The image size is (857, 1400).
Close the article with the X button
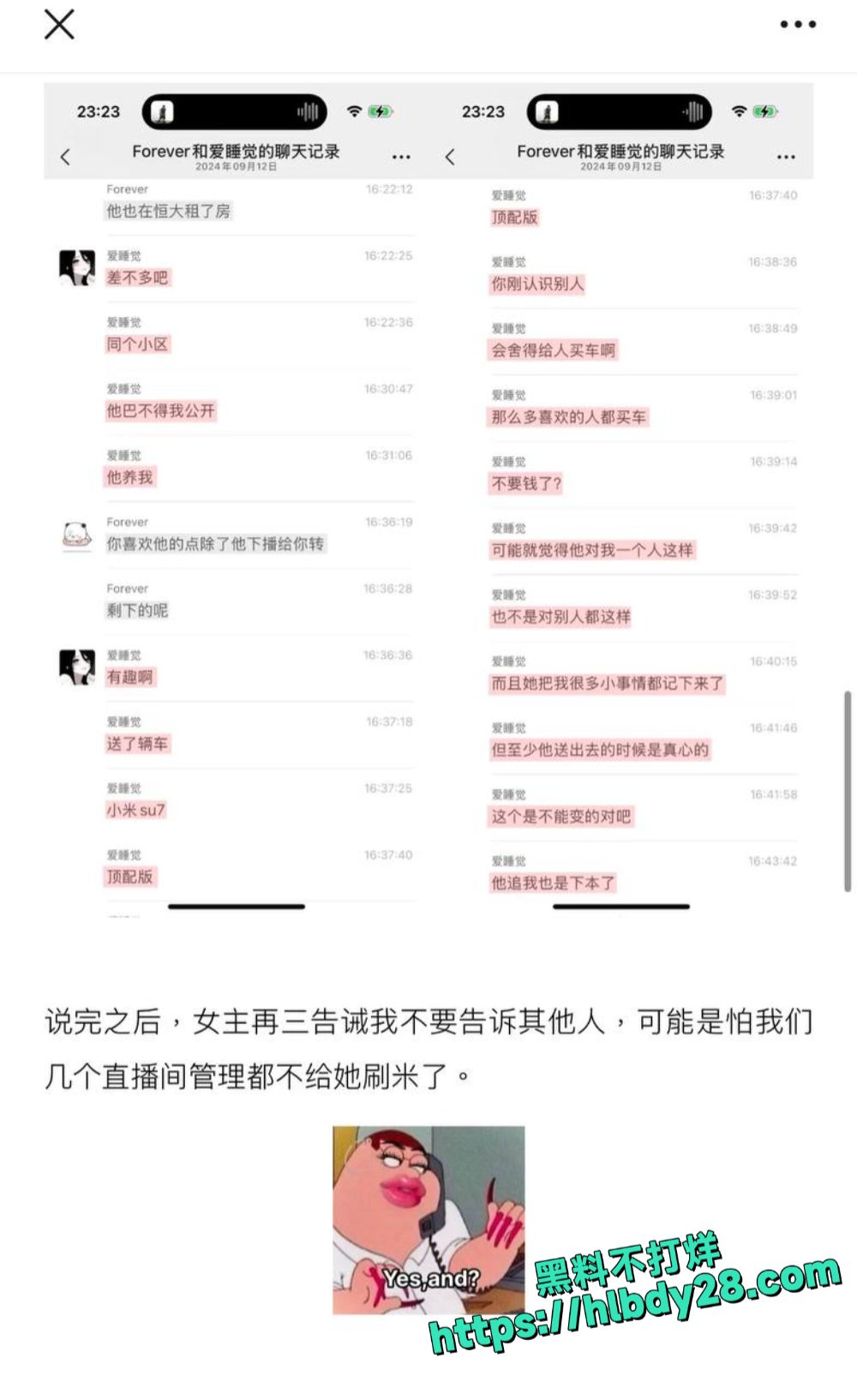(59, 24)
